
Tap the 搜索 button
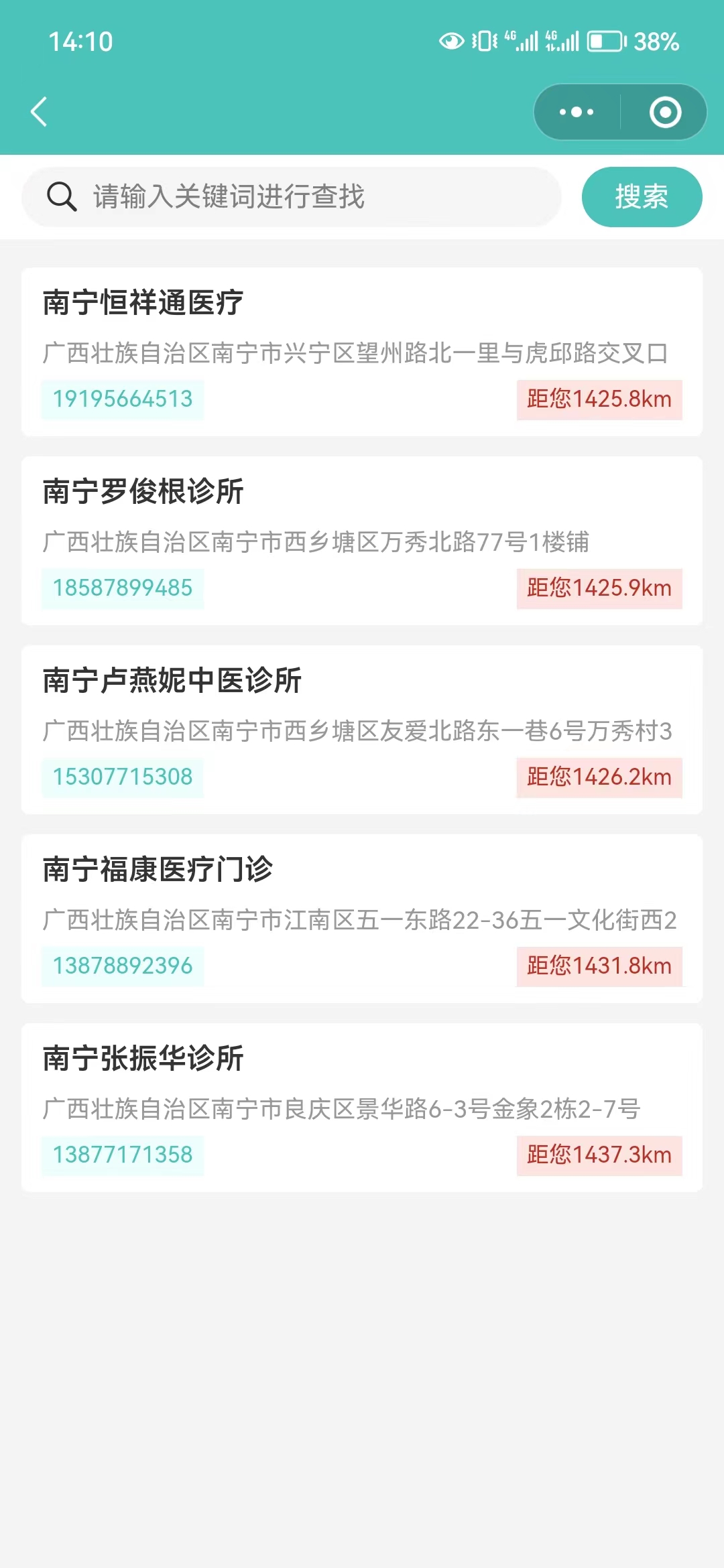pos(642,197)
